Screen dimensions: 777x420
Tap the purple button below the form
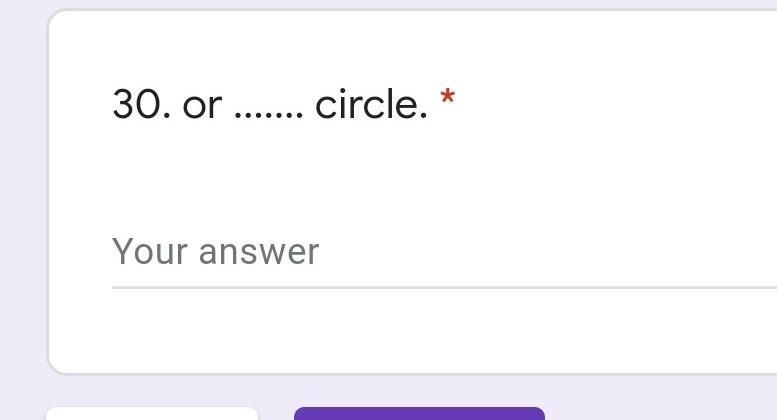tap(419, 414)
